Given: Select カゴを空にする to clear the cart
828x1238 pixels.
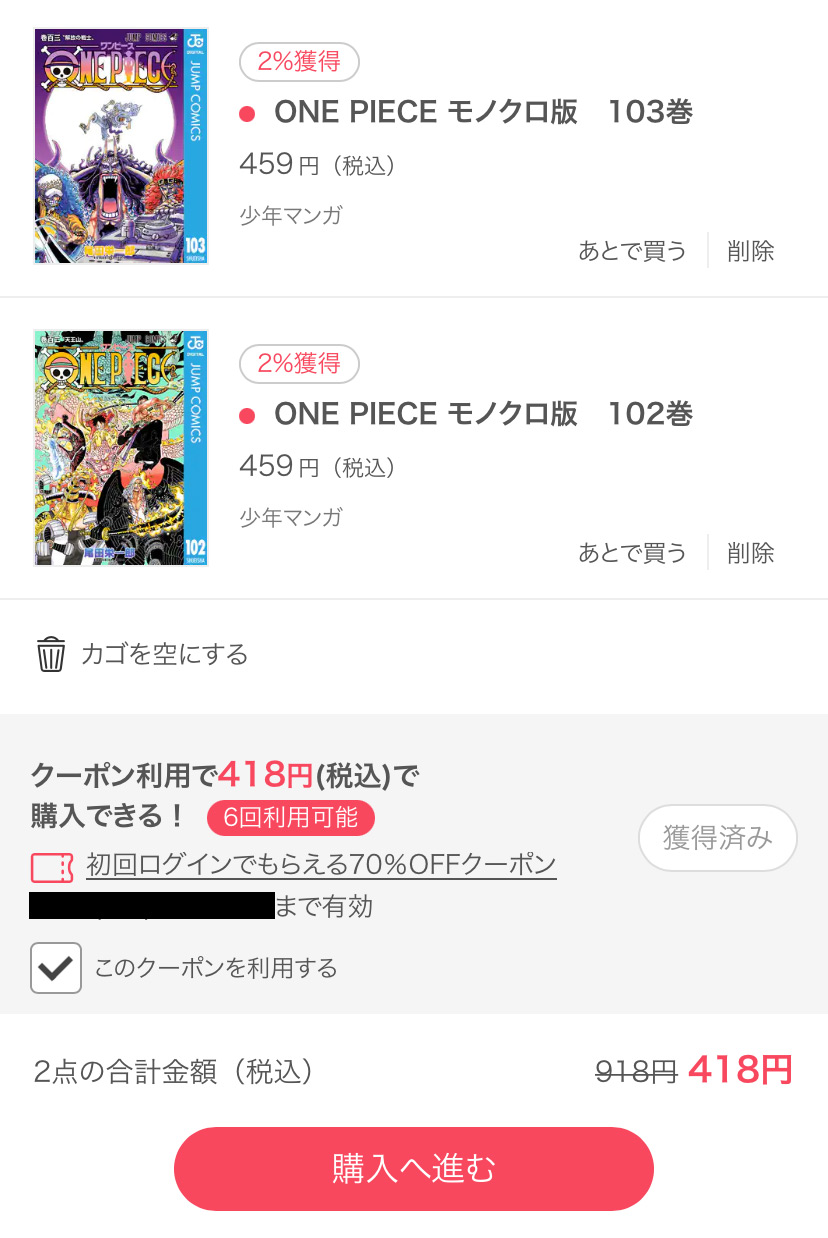Looking at the screenshot, I should tap(163, 654).
